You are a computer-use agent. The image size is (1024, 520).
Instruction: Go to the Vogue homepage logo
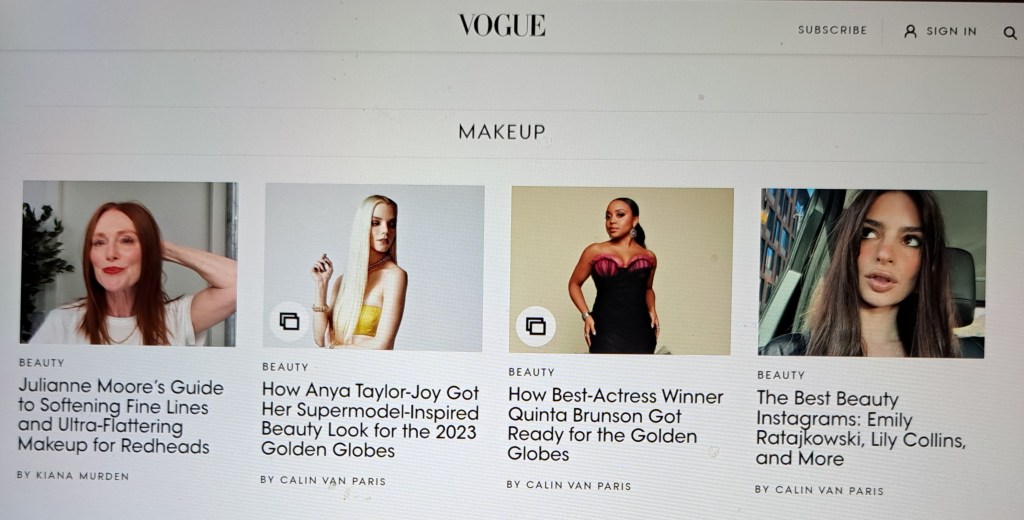502,26
